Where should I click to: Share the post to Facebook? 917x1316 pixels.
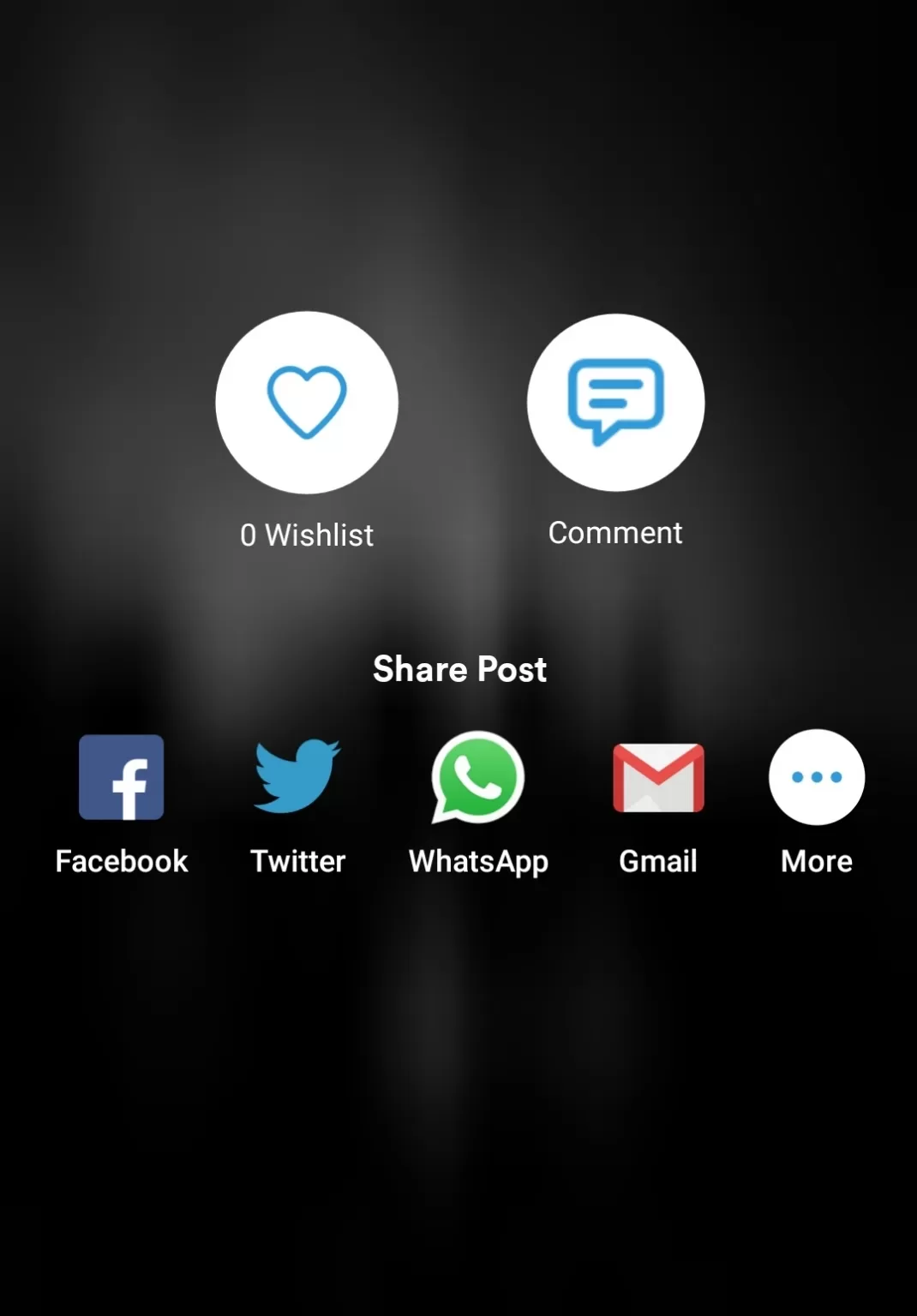coord(122,778)
